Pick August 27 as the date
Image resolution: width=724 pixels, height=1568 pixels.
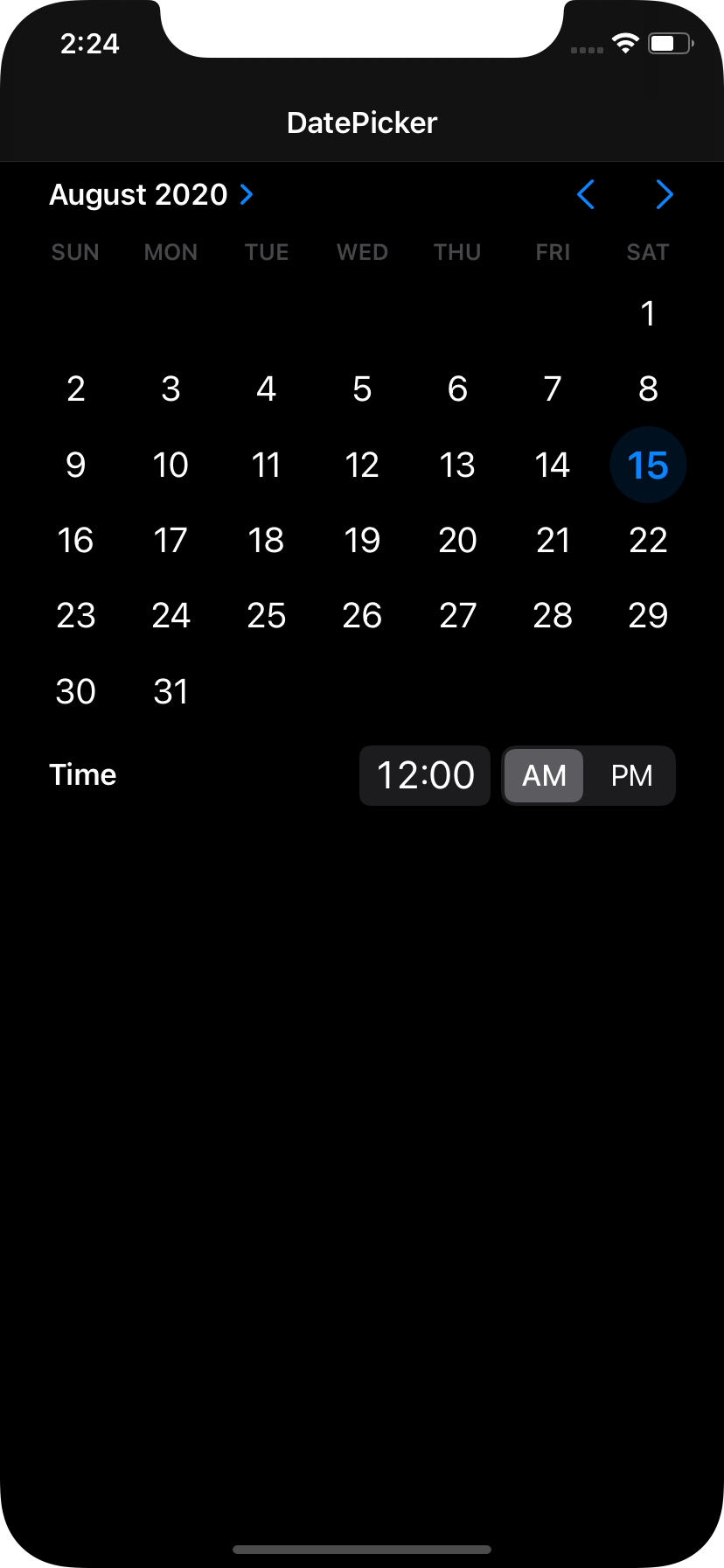tap(457, 616)
